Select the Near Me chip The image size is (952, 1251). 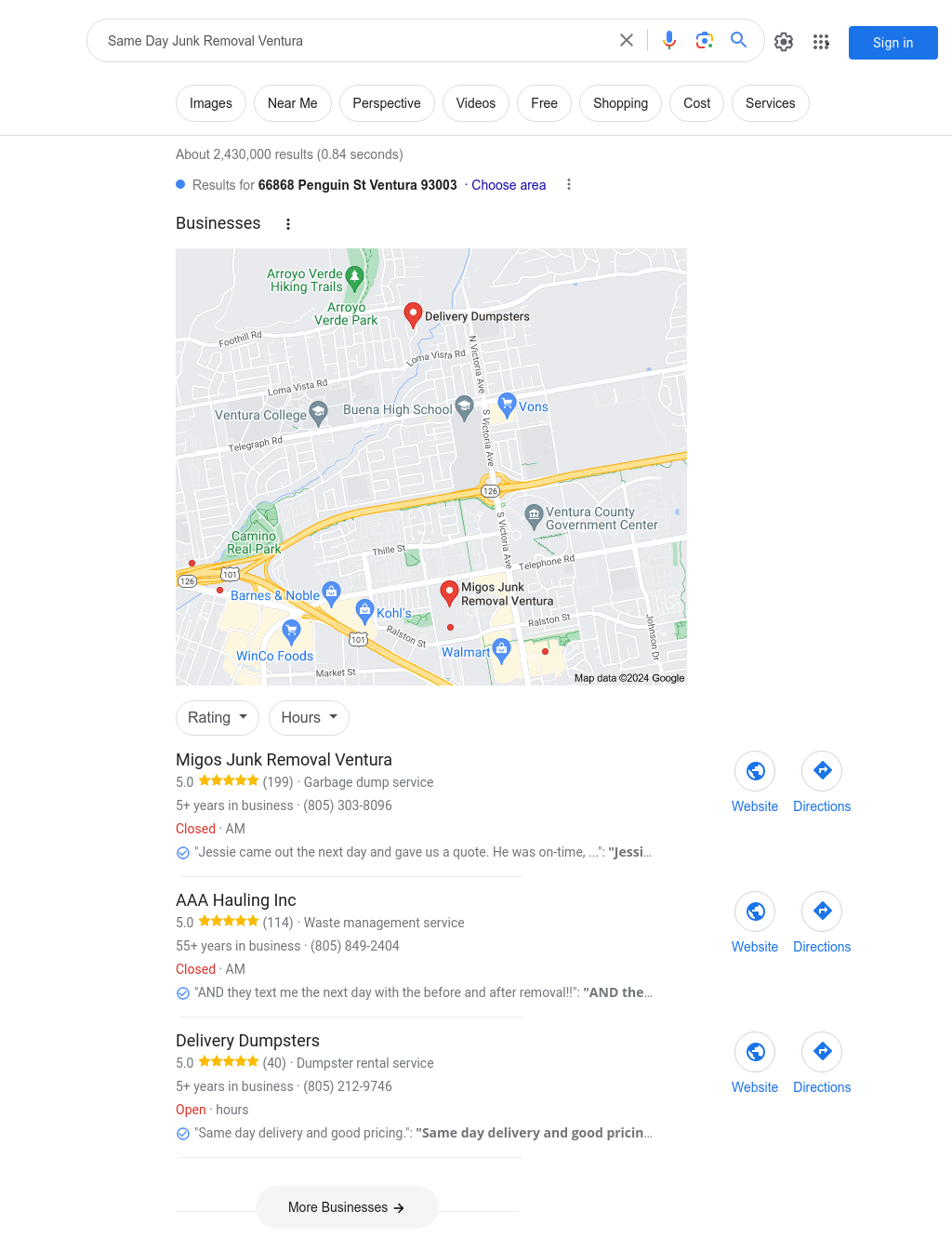[x=292, y=103]
